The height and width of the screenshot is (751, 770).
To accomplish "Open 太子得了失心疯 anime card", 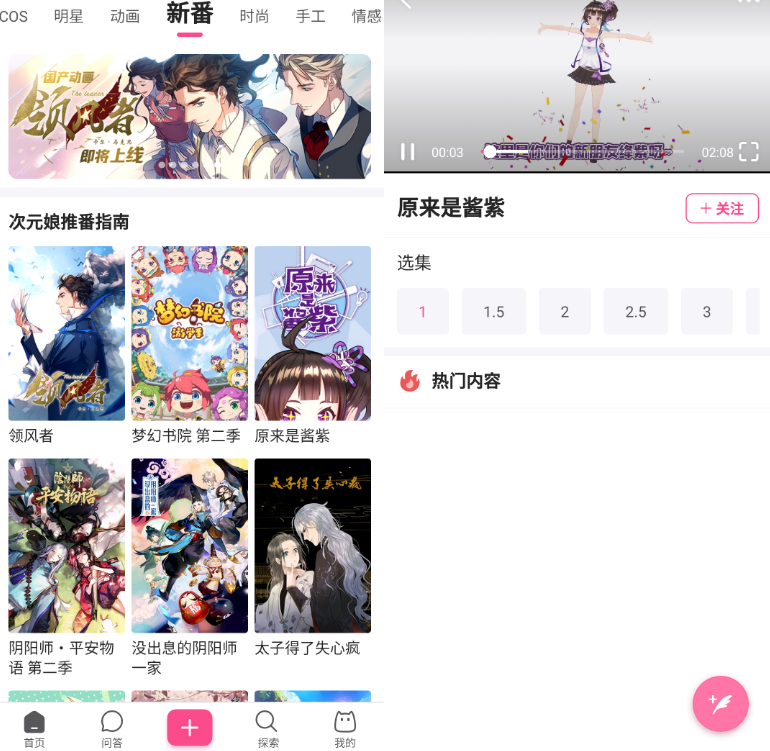I will pos(312,546).
